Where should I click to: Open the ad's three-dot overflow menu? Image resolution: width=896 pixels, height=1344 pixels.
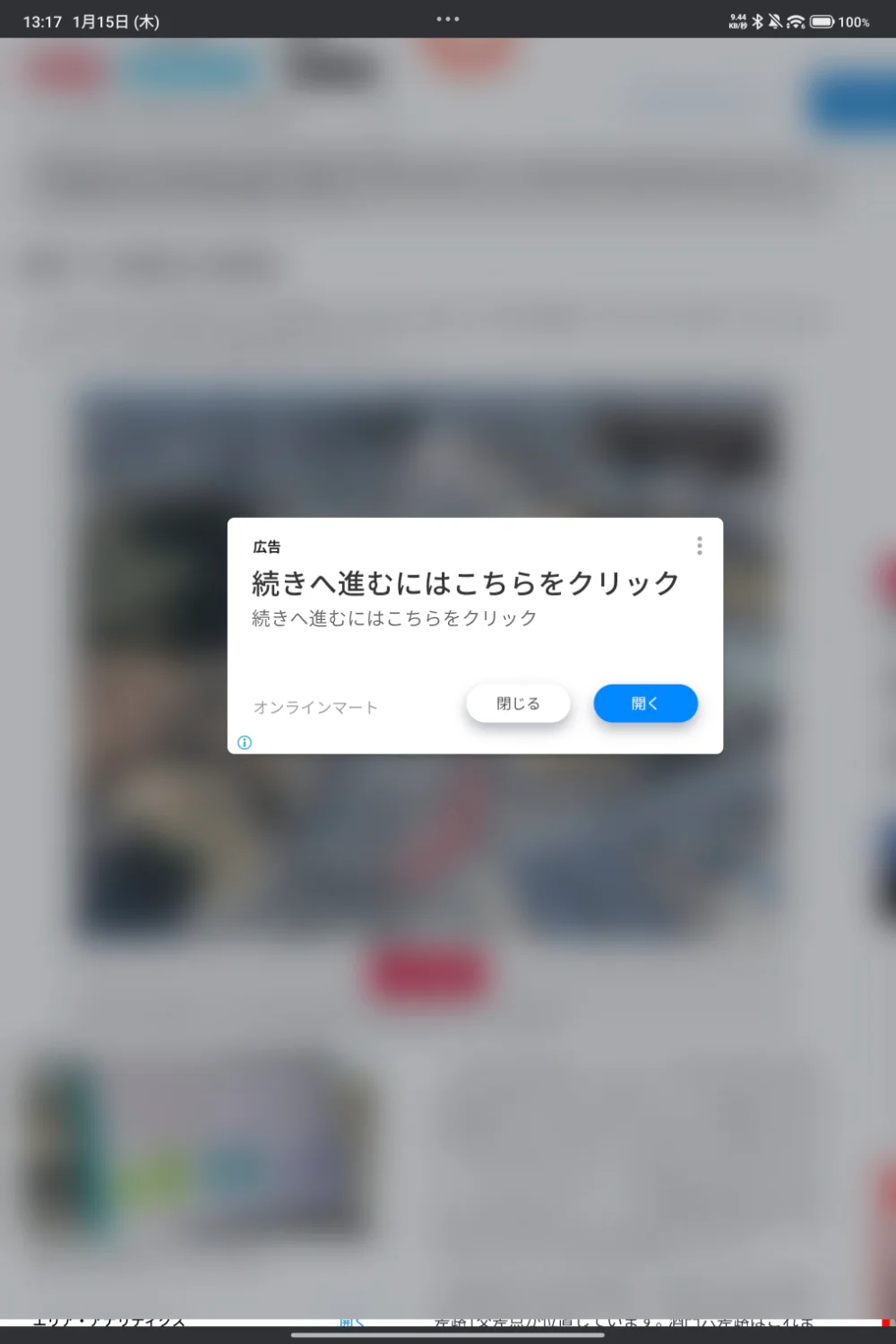[699, 546]
